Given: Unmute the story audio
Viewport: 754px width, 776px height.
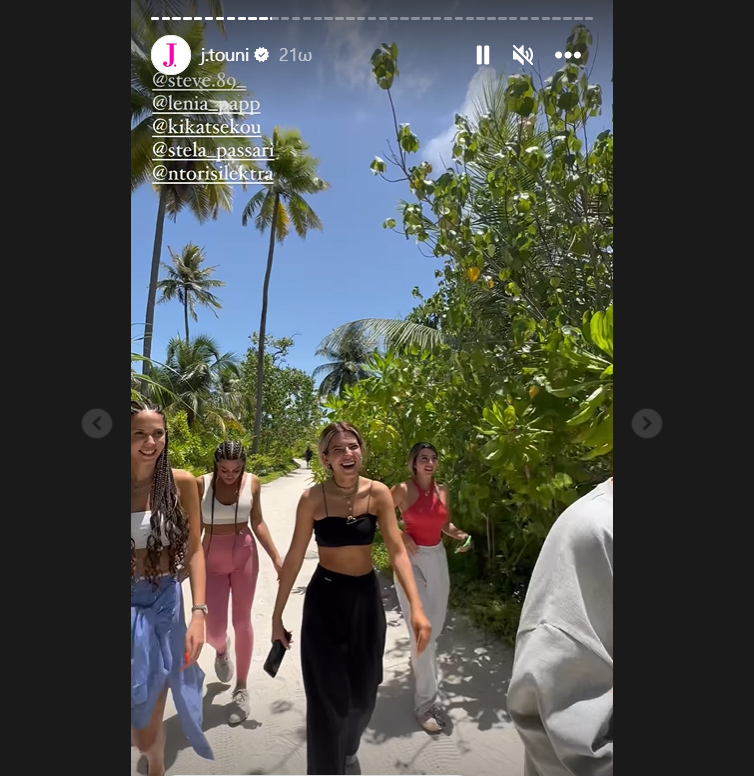Looking at the screenshot, I should click(x=522, y=55).
